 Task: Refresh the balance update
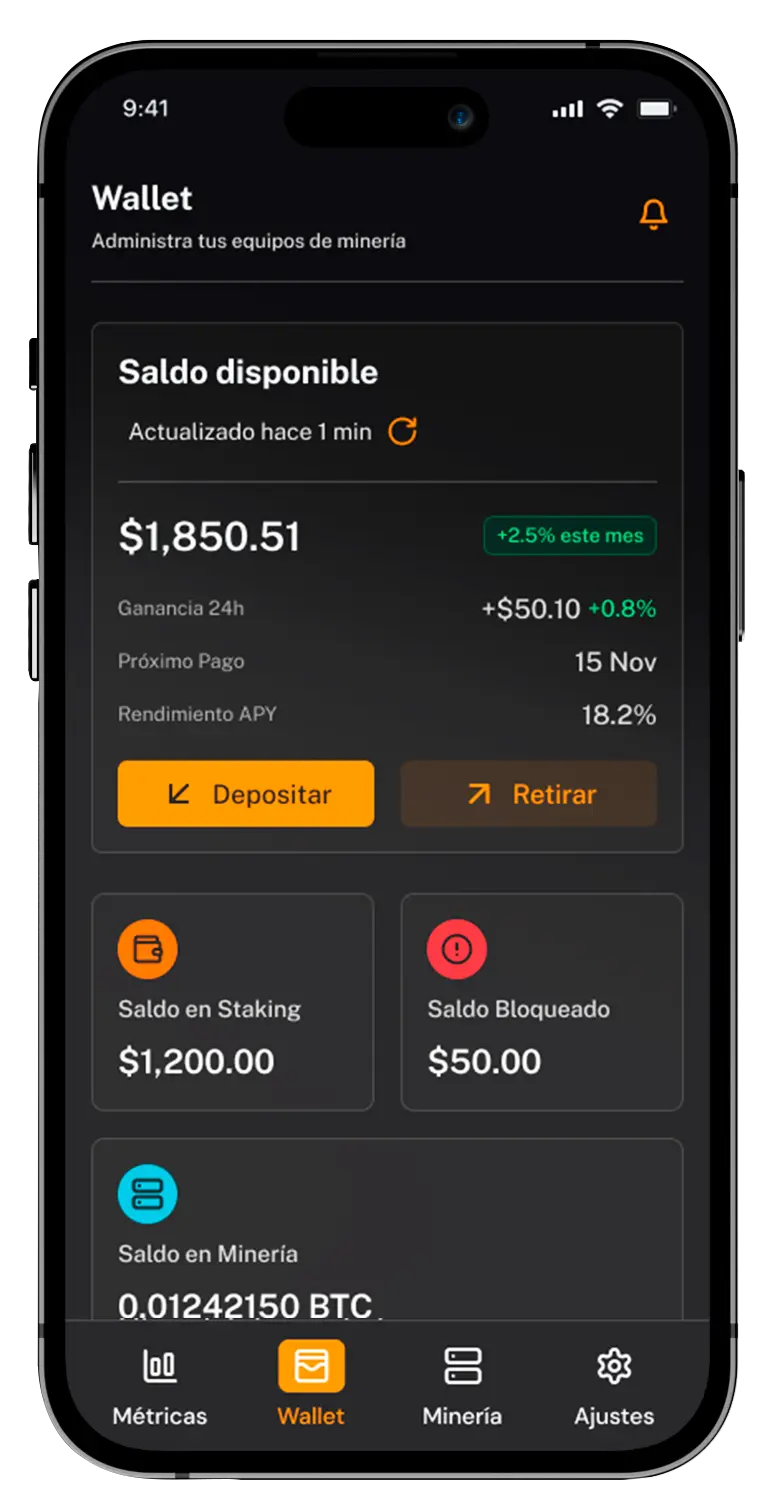pyautogui.click(x=402, y=432)
